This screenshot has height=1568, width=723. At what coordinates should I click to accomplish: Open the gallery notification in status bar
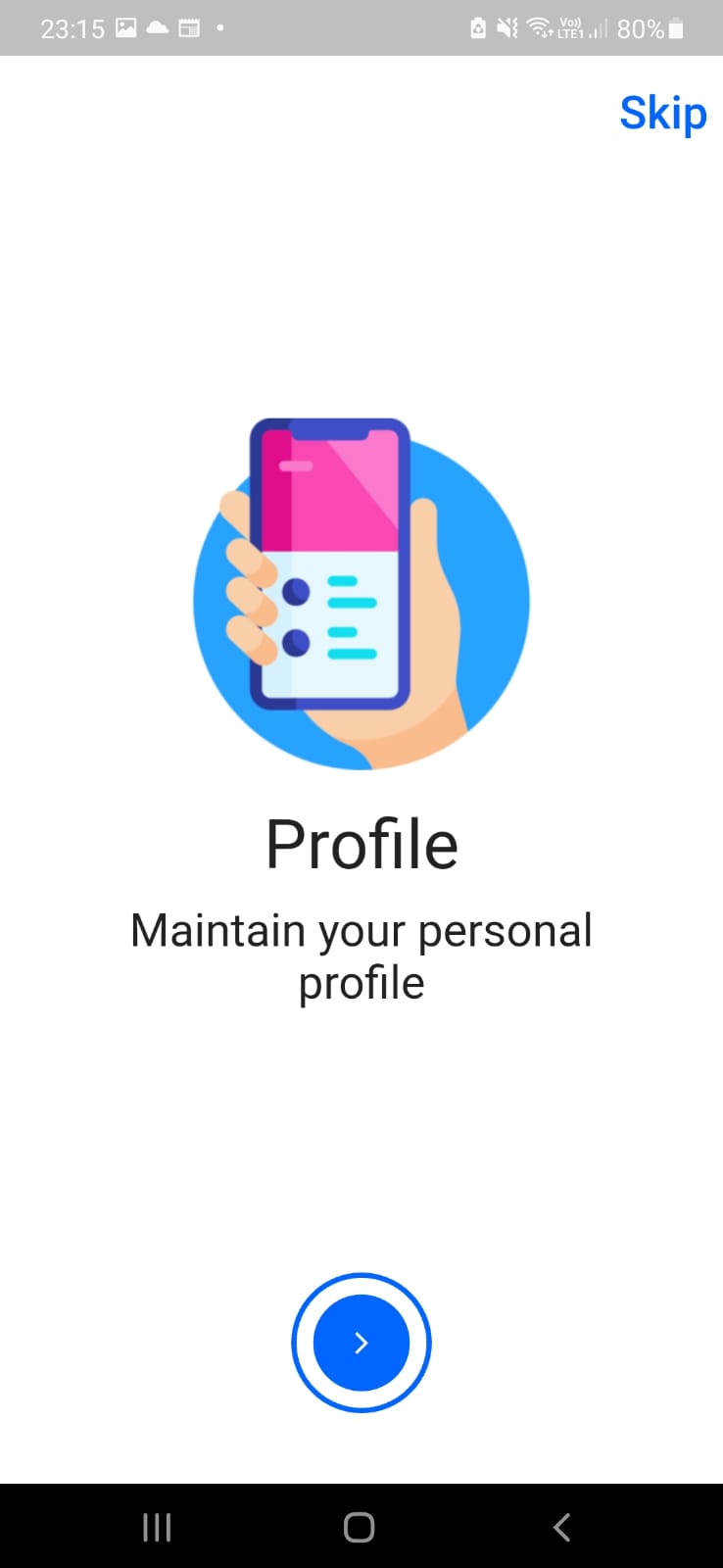[x=125, y=27]
